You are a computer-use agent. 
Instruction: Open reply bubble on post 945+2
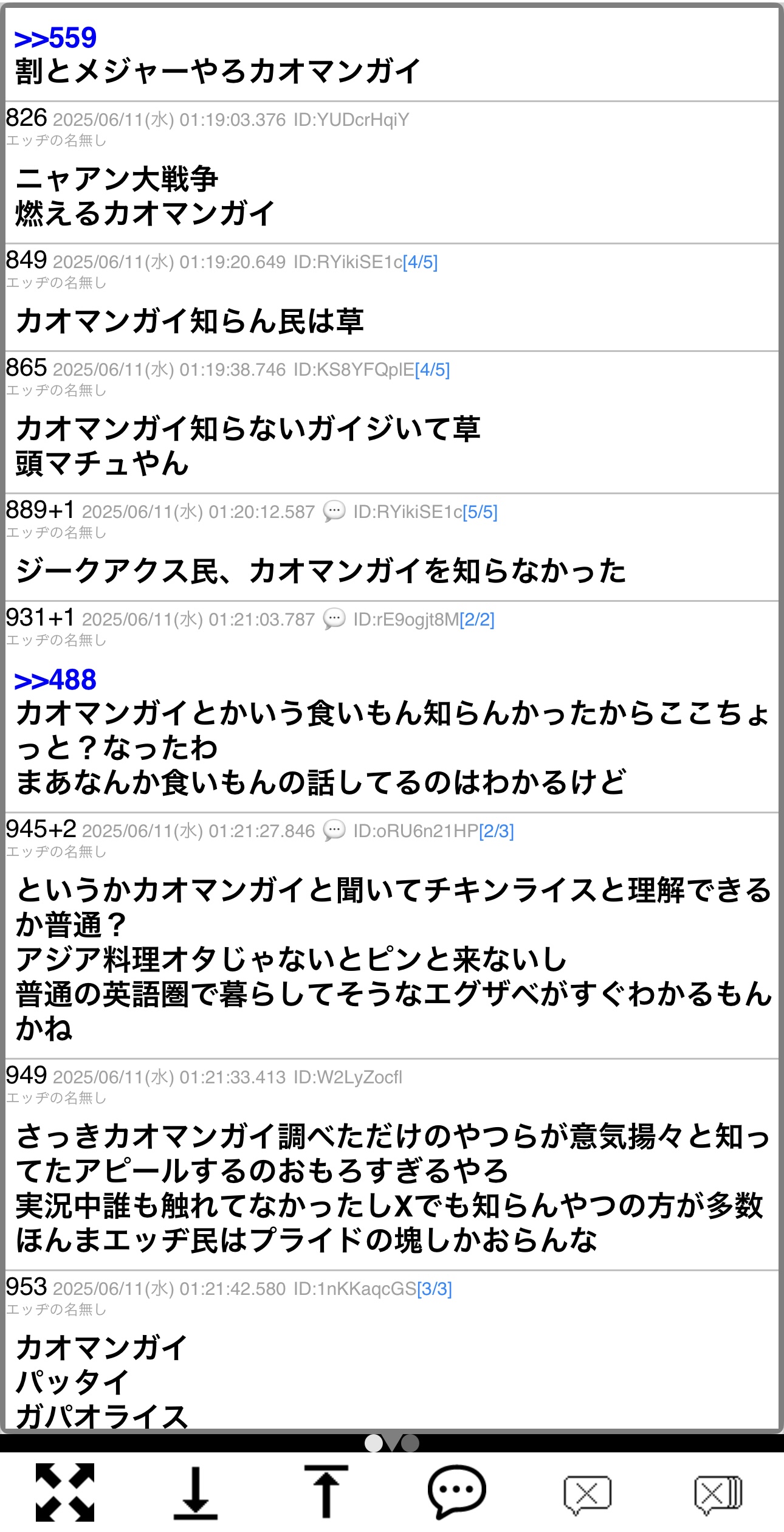334,830
